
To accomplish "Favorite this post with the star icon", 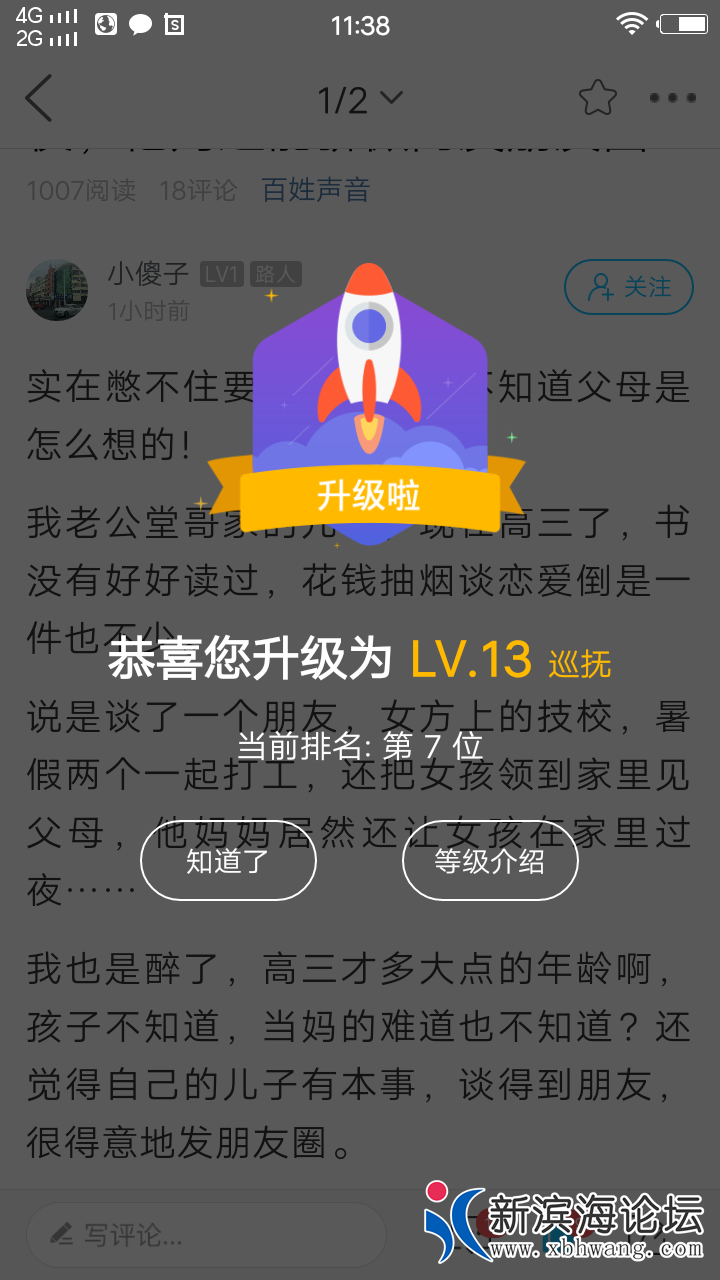I will (x=598, y=98).
